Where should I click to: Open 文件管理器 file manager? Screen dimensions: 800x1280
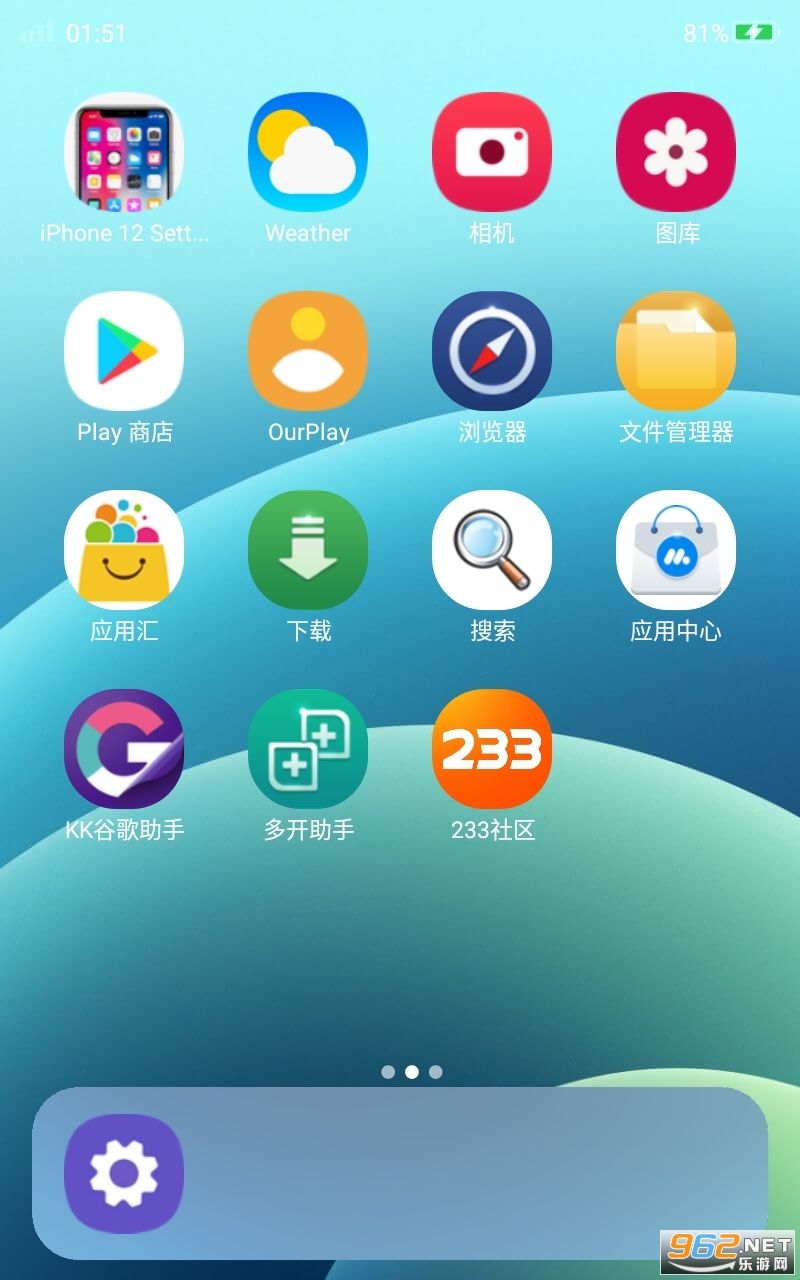676,351
